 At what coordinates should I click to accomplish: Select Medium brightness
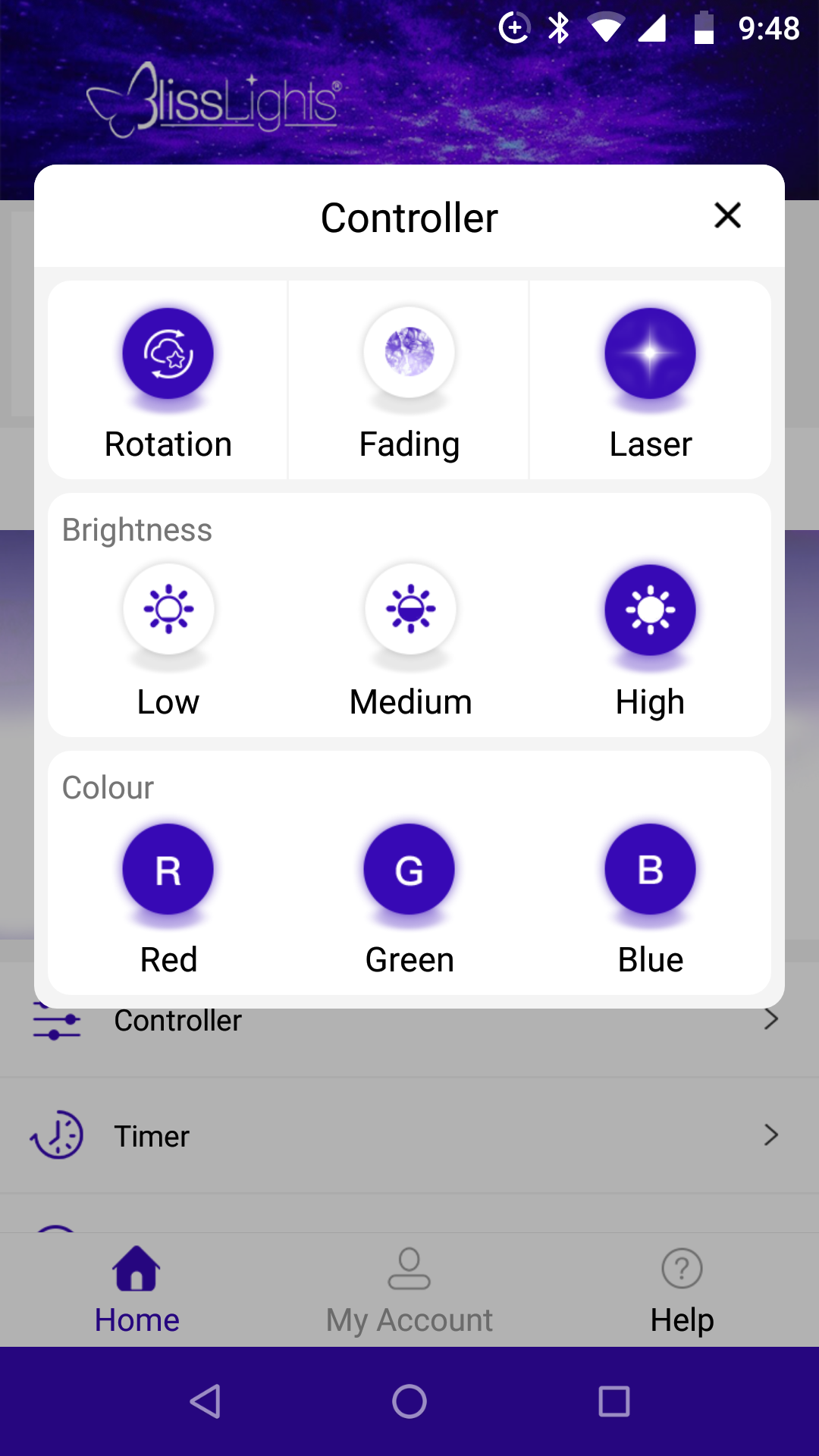(410, 610)
